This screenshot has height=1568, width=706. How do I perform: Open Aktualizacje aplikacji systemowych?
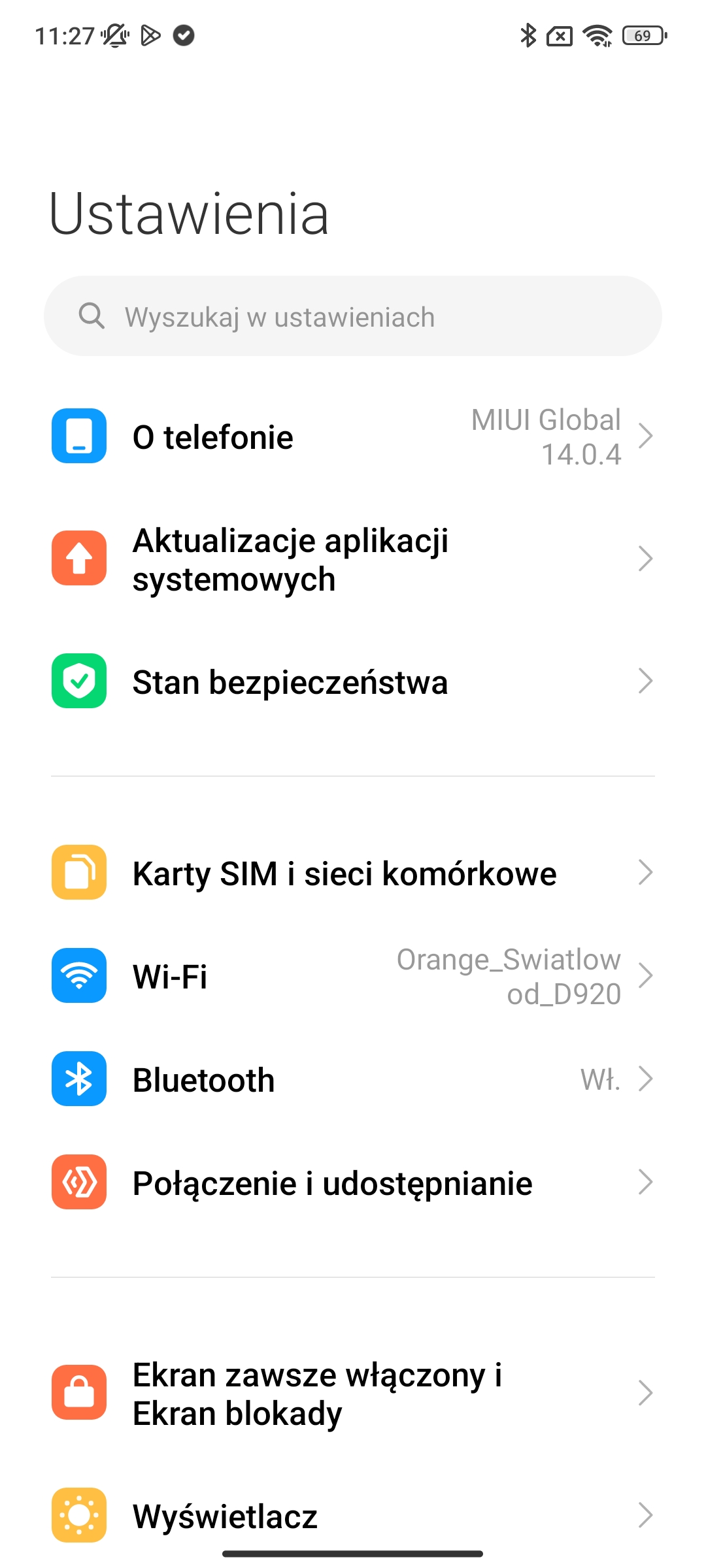[x=353, y=559]
